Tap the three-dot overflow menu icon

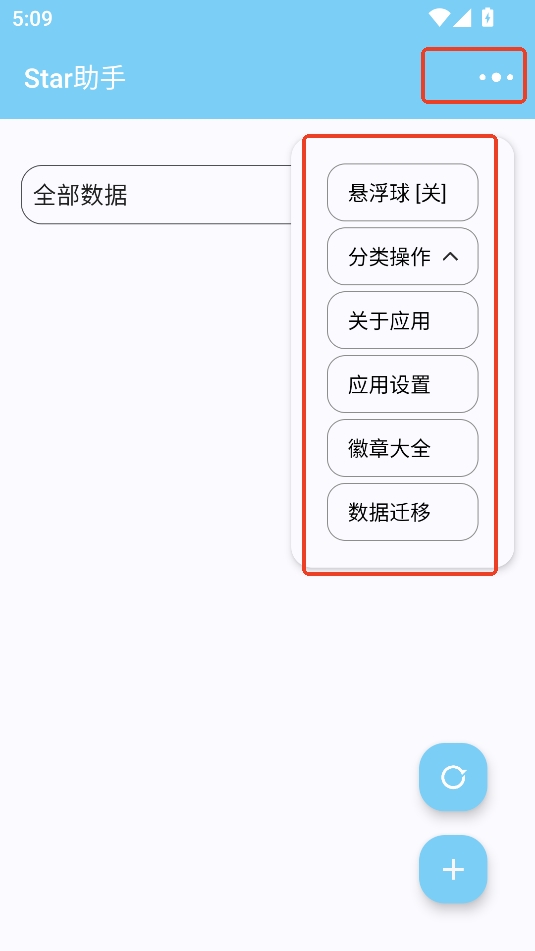click(x=496, y=77)
